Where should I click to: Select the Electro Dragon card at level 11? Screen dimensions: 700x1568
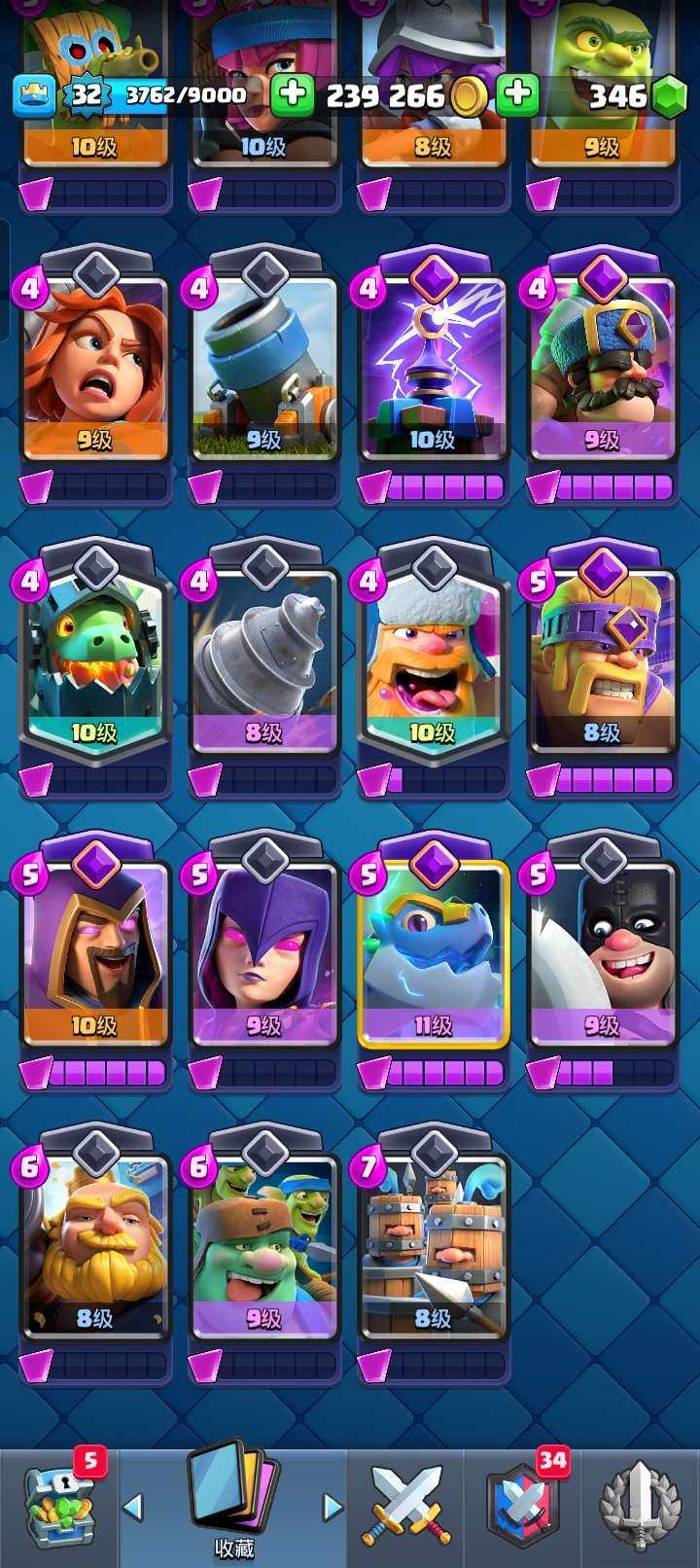(x=434, y=951)
